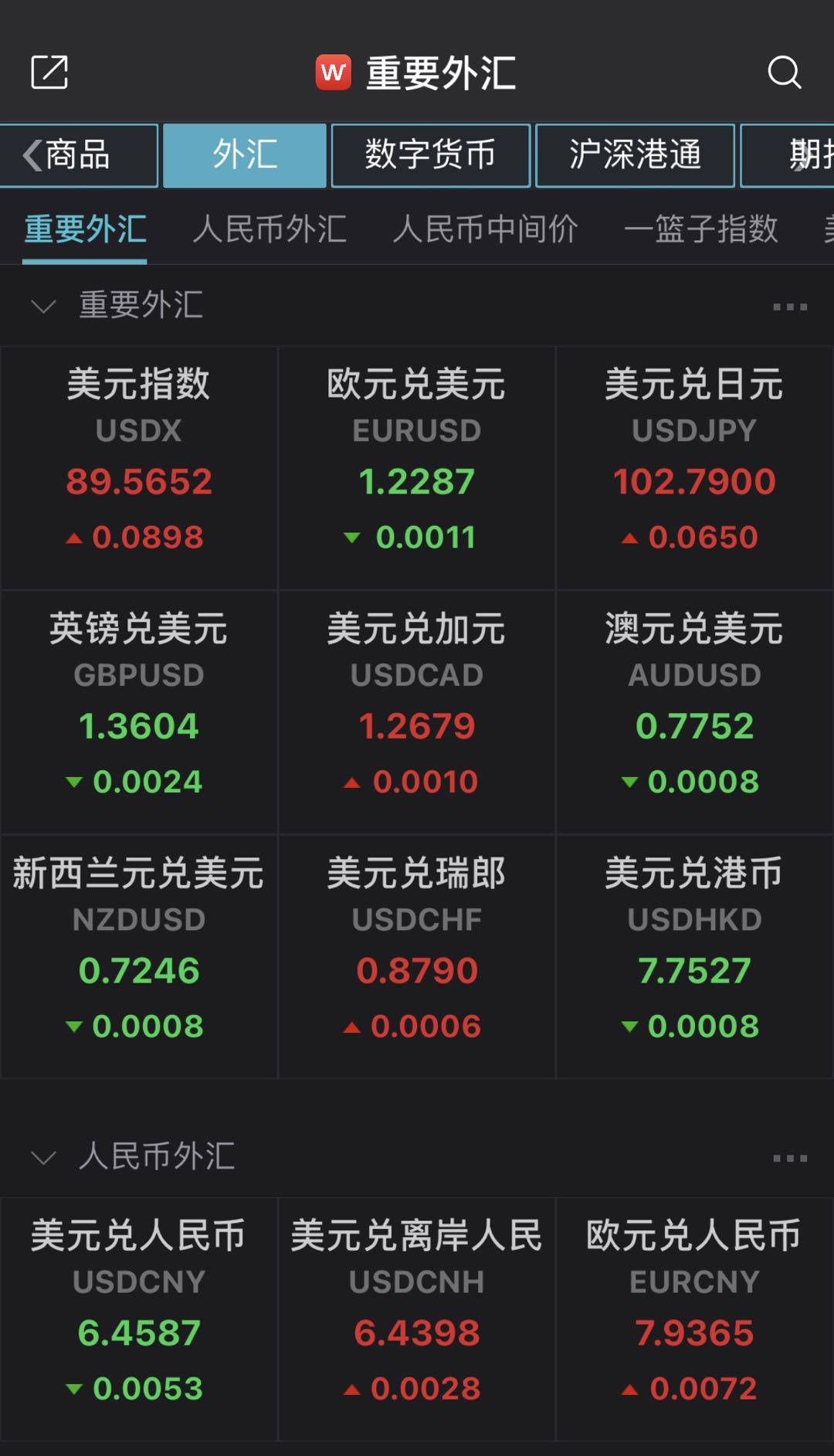Open more options for 人民币外汇 section
Image resolution: width=834 pixels, height=1456 pixels.
(789, 1158)
